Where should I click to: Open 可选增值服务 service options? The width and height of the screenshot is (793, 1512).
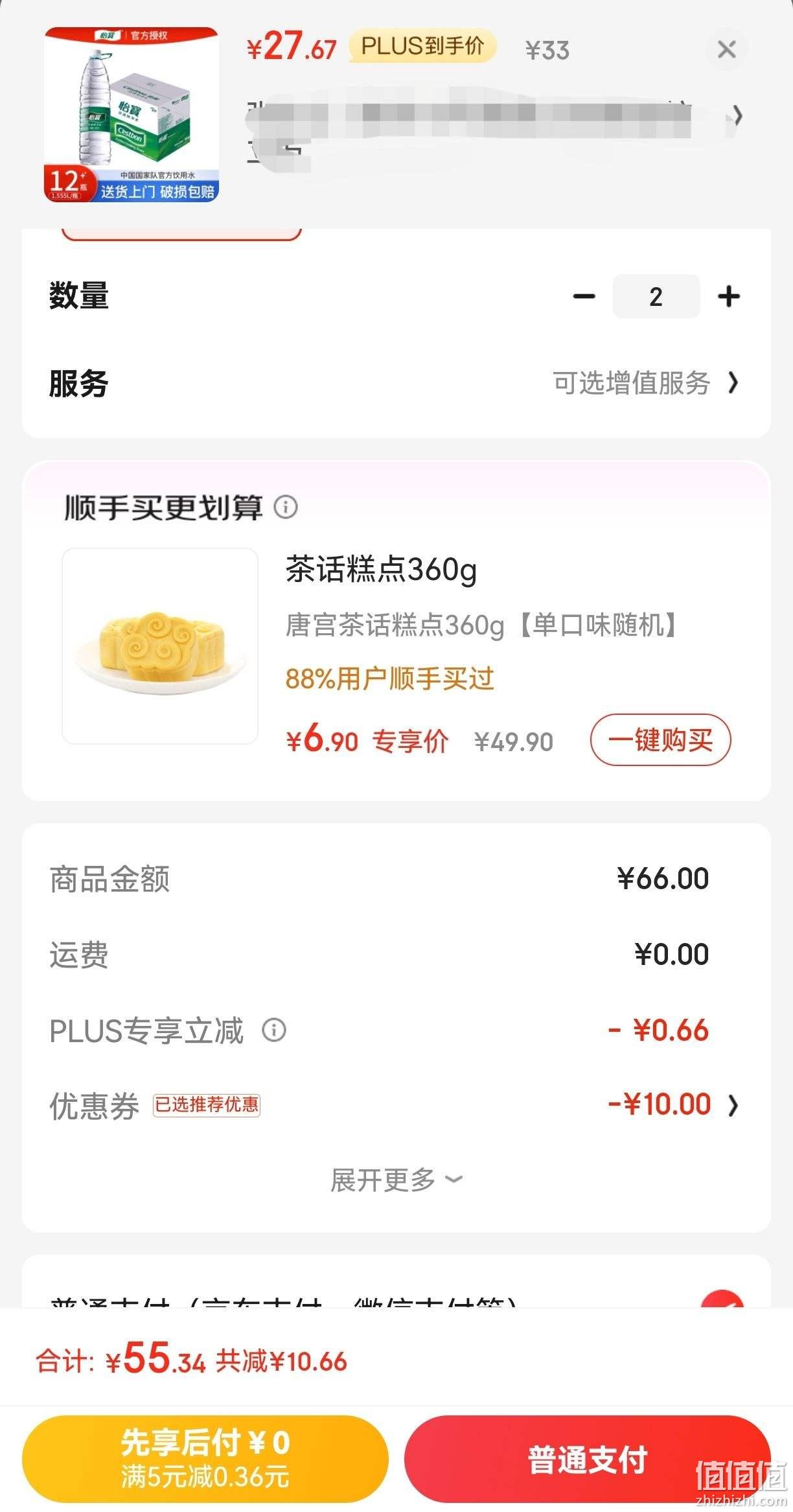(x=645, y=383)
